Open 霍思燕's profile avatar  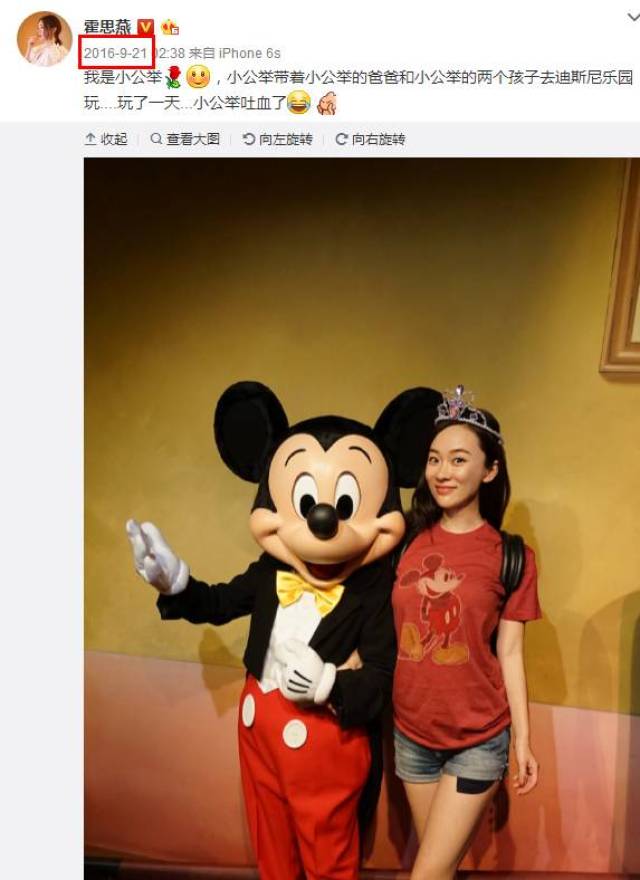pyautogui.click(x=44, y=39)
